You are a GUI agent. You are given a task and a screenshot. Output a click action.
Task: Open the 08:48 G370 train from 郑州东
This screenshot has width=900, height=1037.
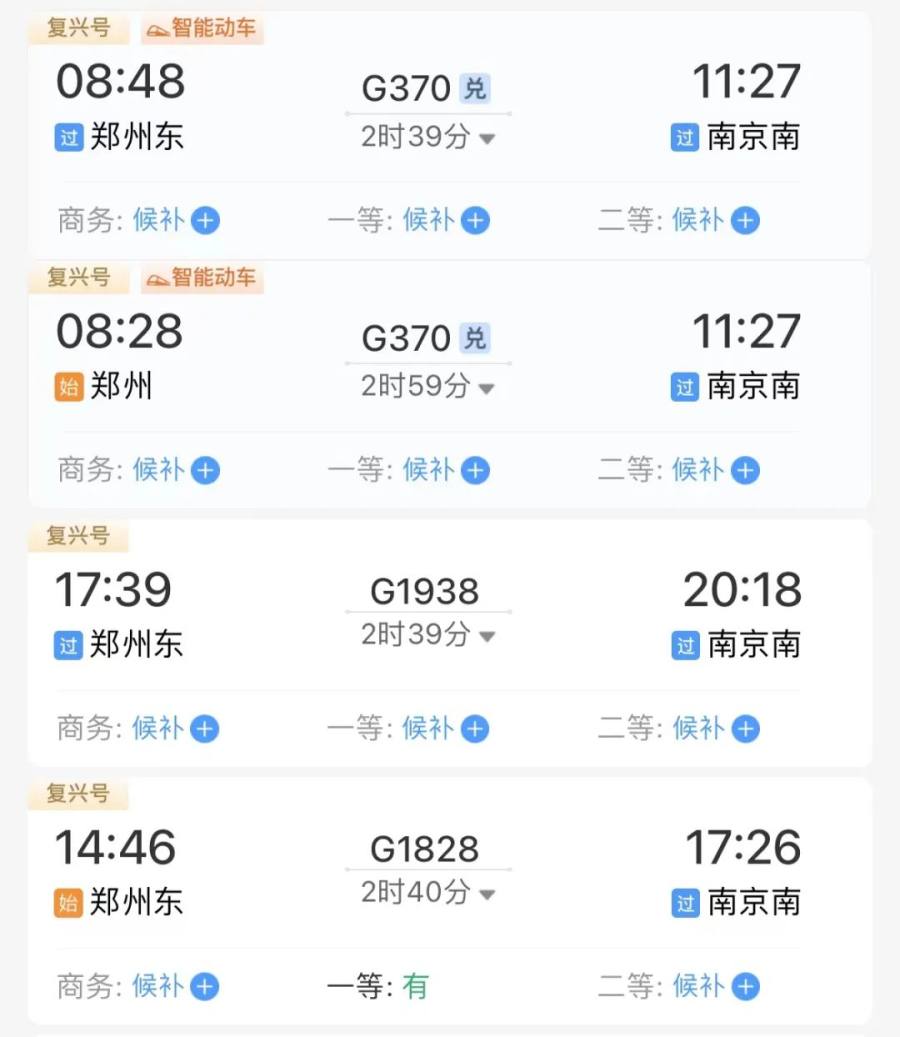point(407,88)
